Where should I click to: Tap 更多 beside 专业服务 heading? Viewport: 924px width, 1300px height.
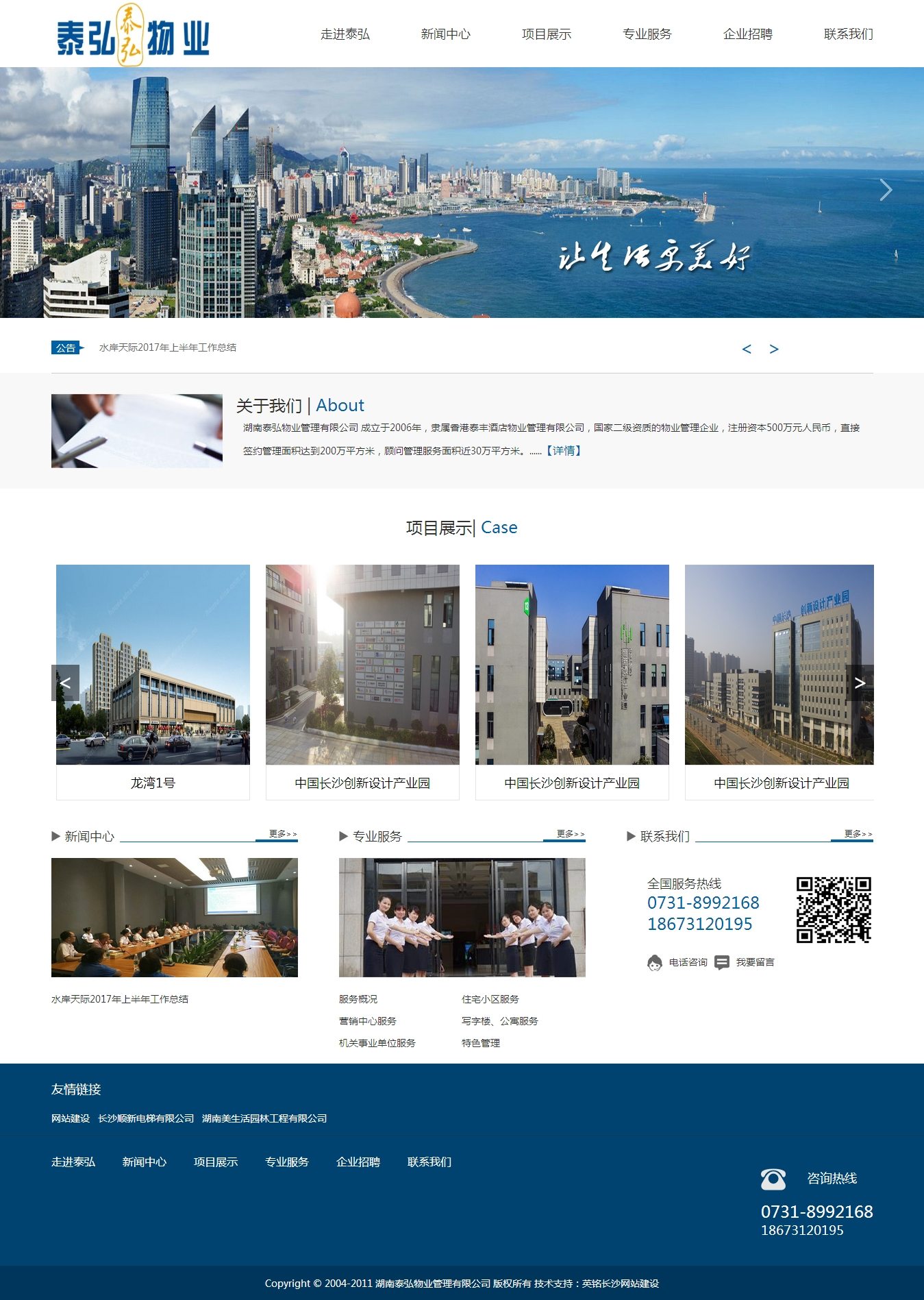coord(571,834)
